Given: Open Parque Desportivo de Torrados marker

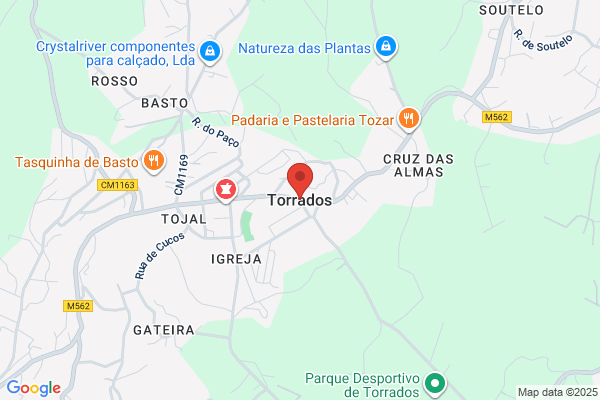Looking at the screenshot, I should click(x=435, y=384).
